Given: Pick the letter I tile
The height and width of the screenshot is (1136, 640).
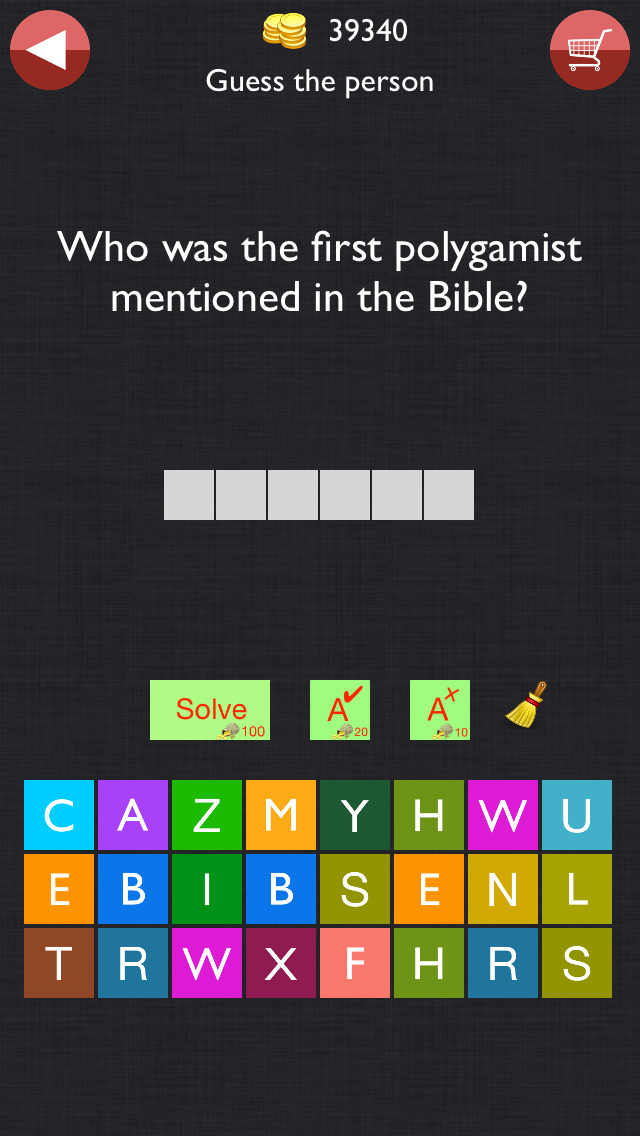Looking at the screenshot, I should click(x=207, y=889).
